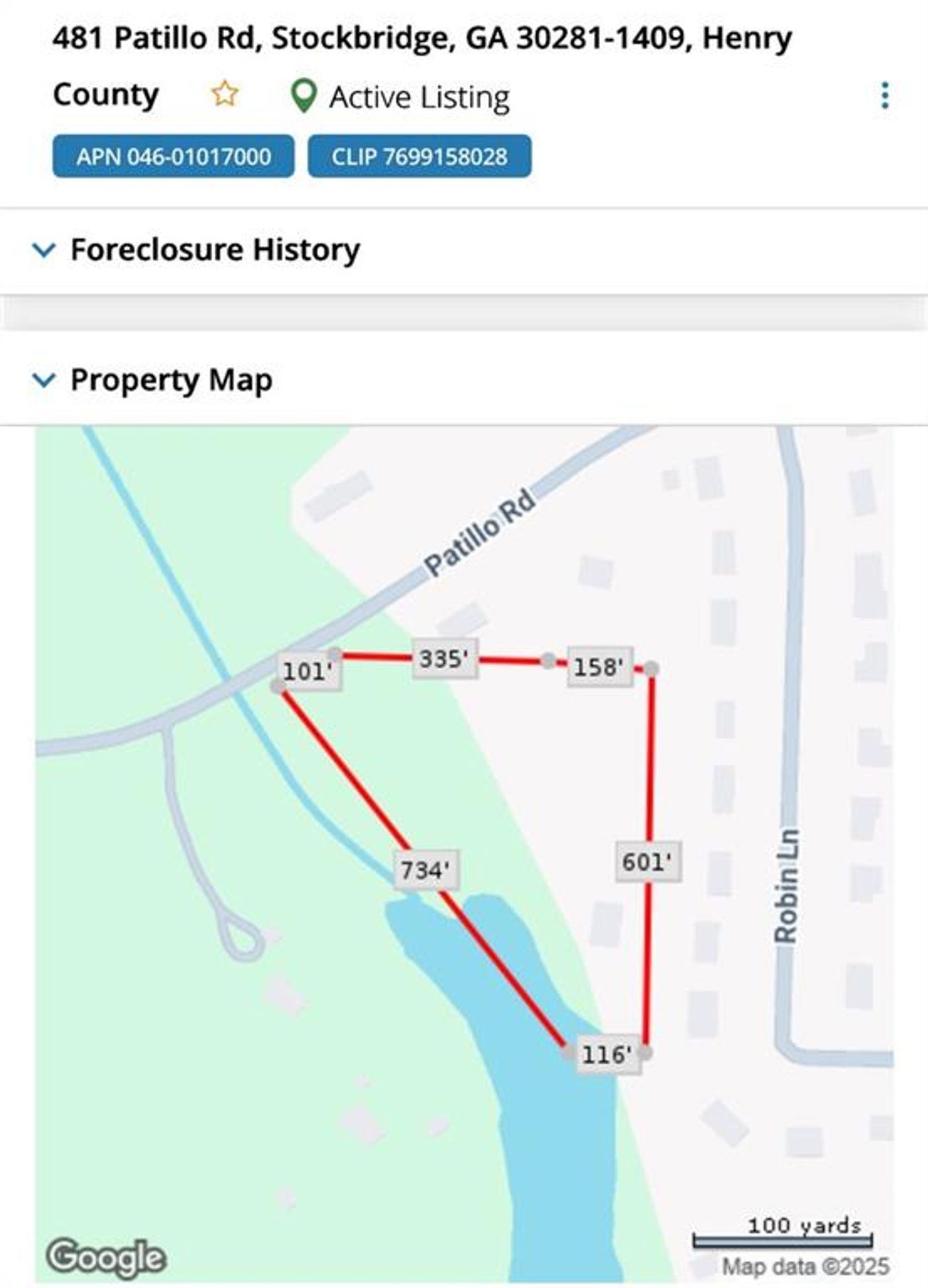Tap the CLIP 7699158028 chip
This screenshot has height=1288, width=928.
point(419,157)
